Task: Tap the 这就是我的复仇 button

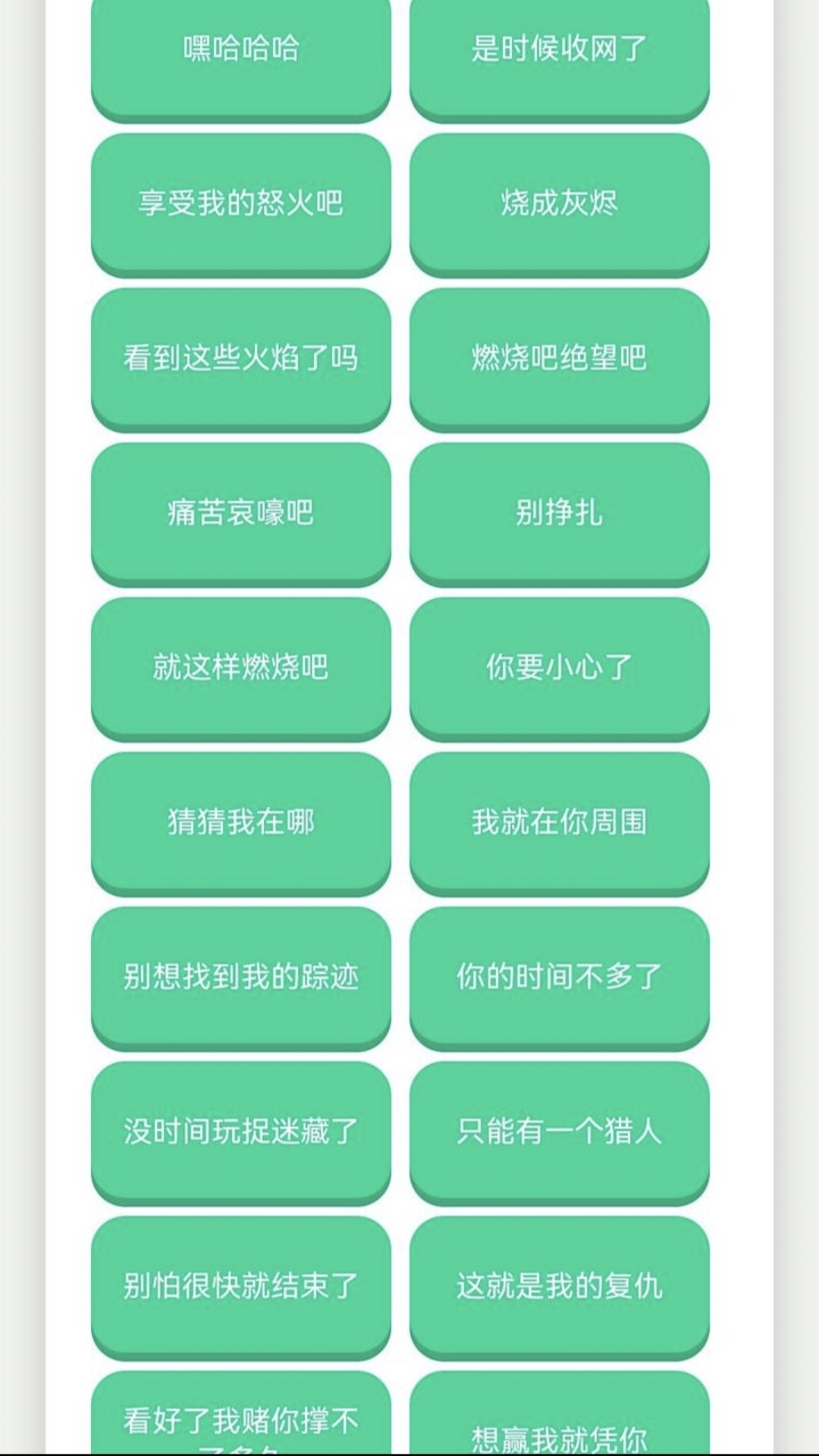Action: (x=559, y=1286)
